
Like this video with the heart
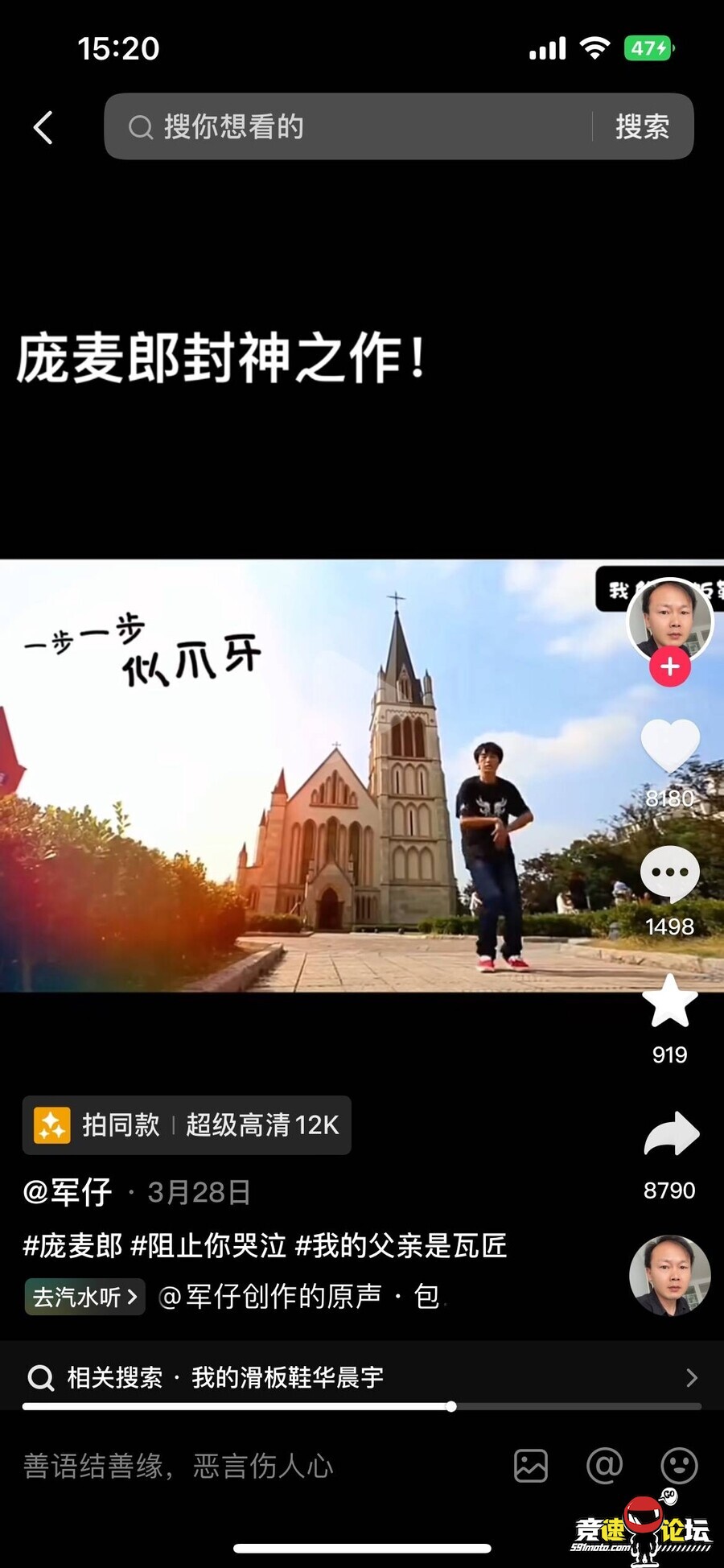pos(669,745)
